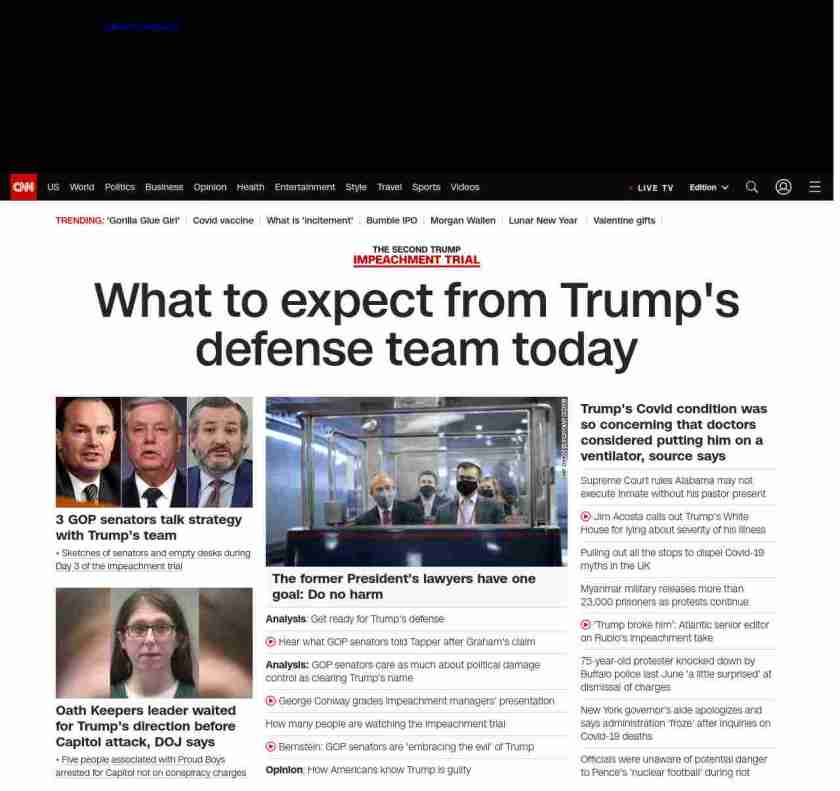Go to the CNN homepage logo
The image size is (840, 791).
23,187
